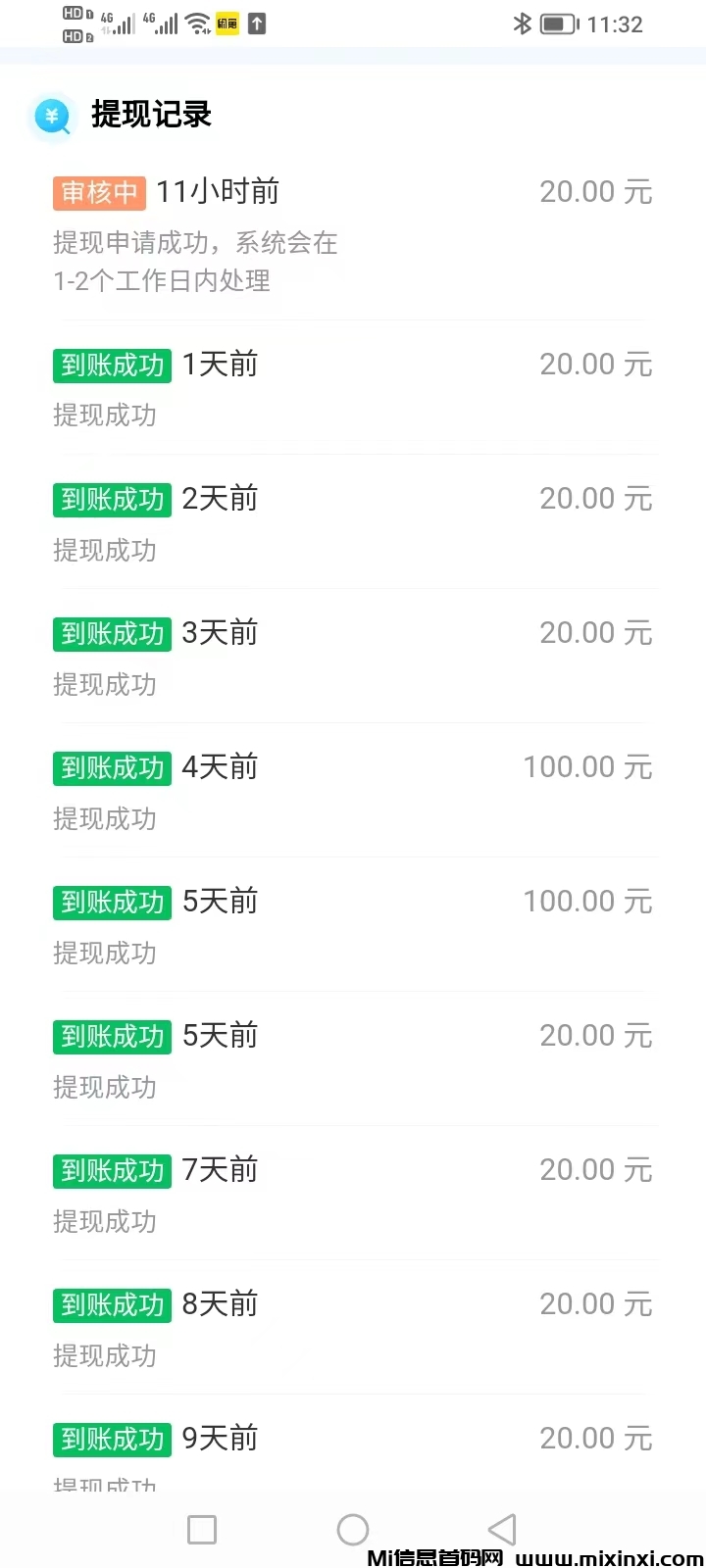Screen dimensions: 706x1568
Task: Open the recent apps square navigation button
Action: pyautogui.click(x=201, y=1529)
